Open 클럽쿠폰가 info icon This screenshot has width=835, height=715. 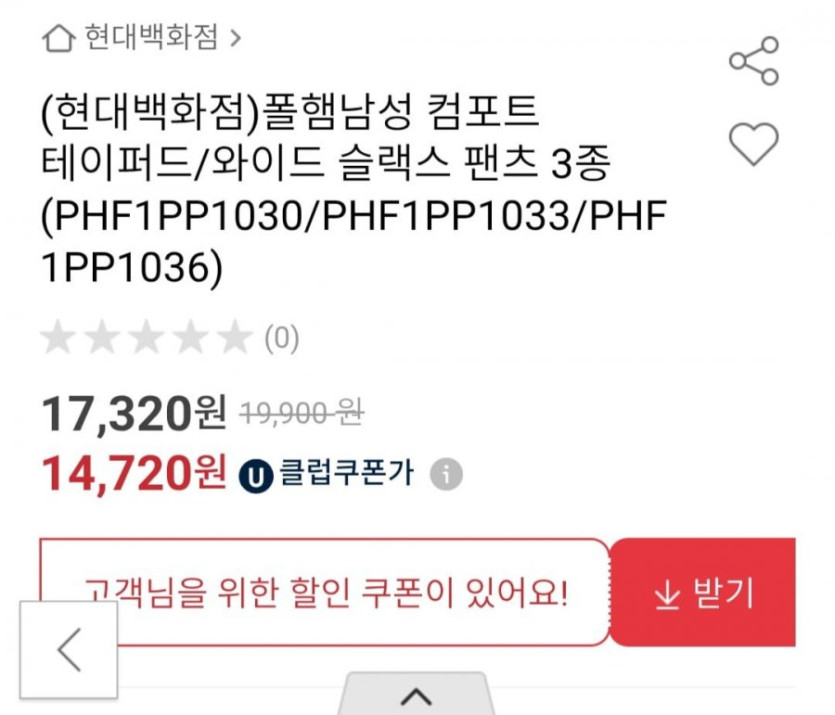[449, 473]
